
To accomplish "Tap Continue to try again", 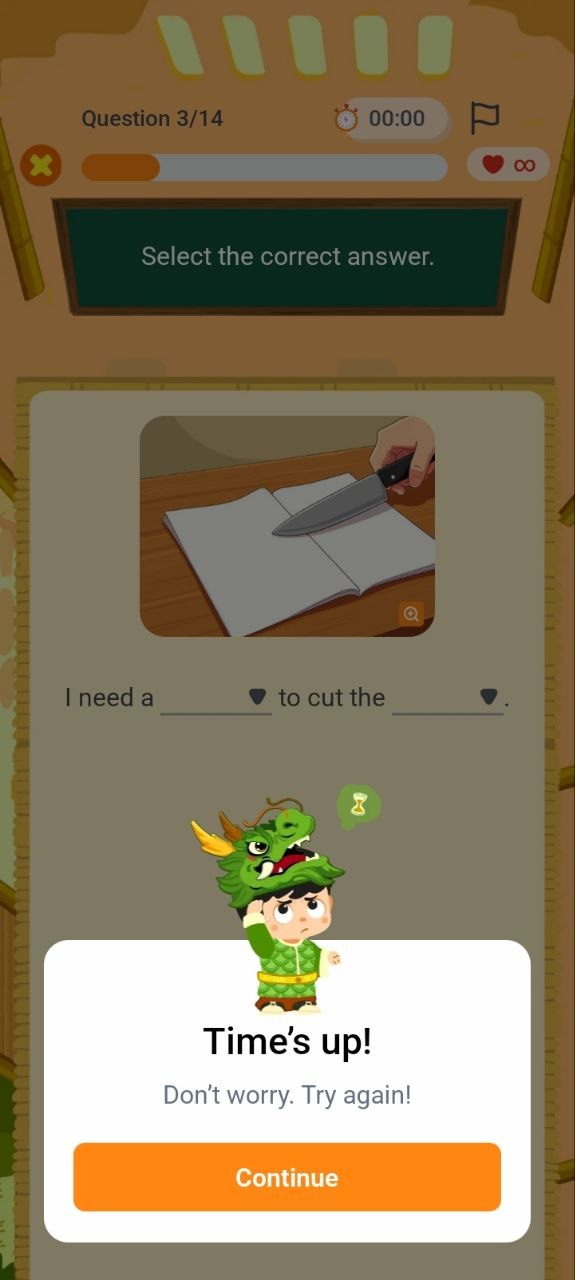I will point(287,1177).
